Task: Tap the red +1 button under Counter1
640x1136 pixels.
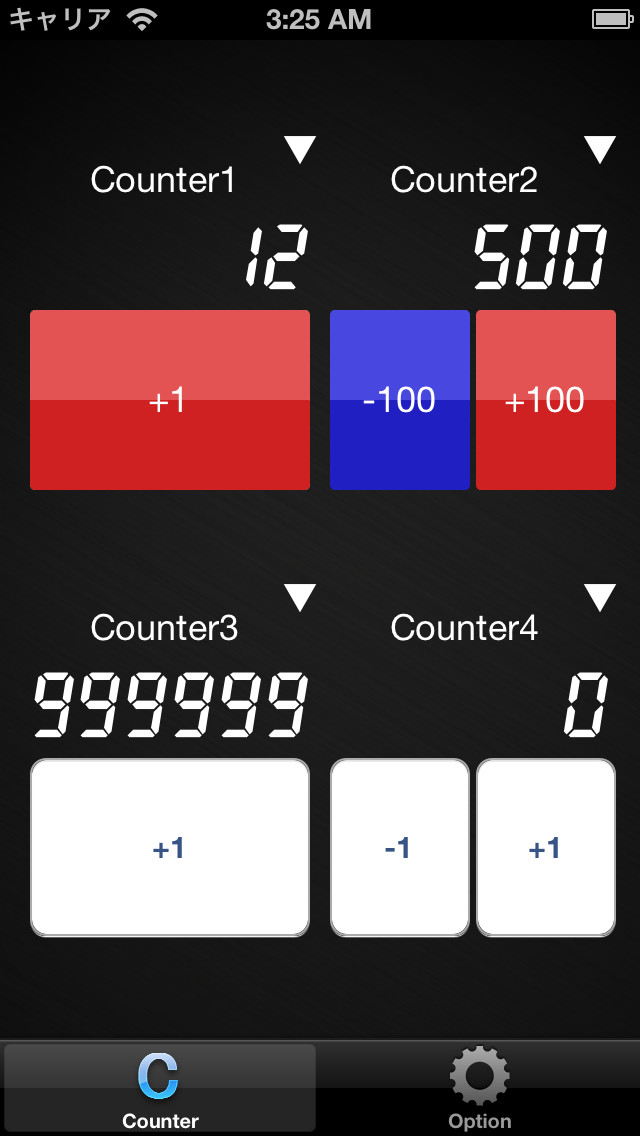Action: coord(170,400)
